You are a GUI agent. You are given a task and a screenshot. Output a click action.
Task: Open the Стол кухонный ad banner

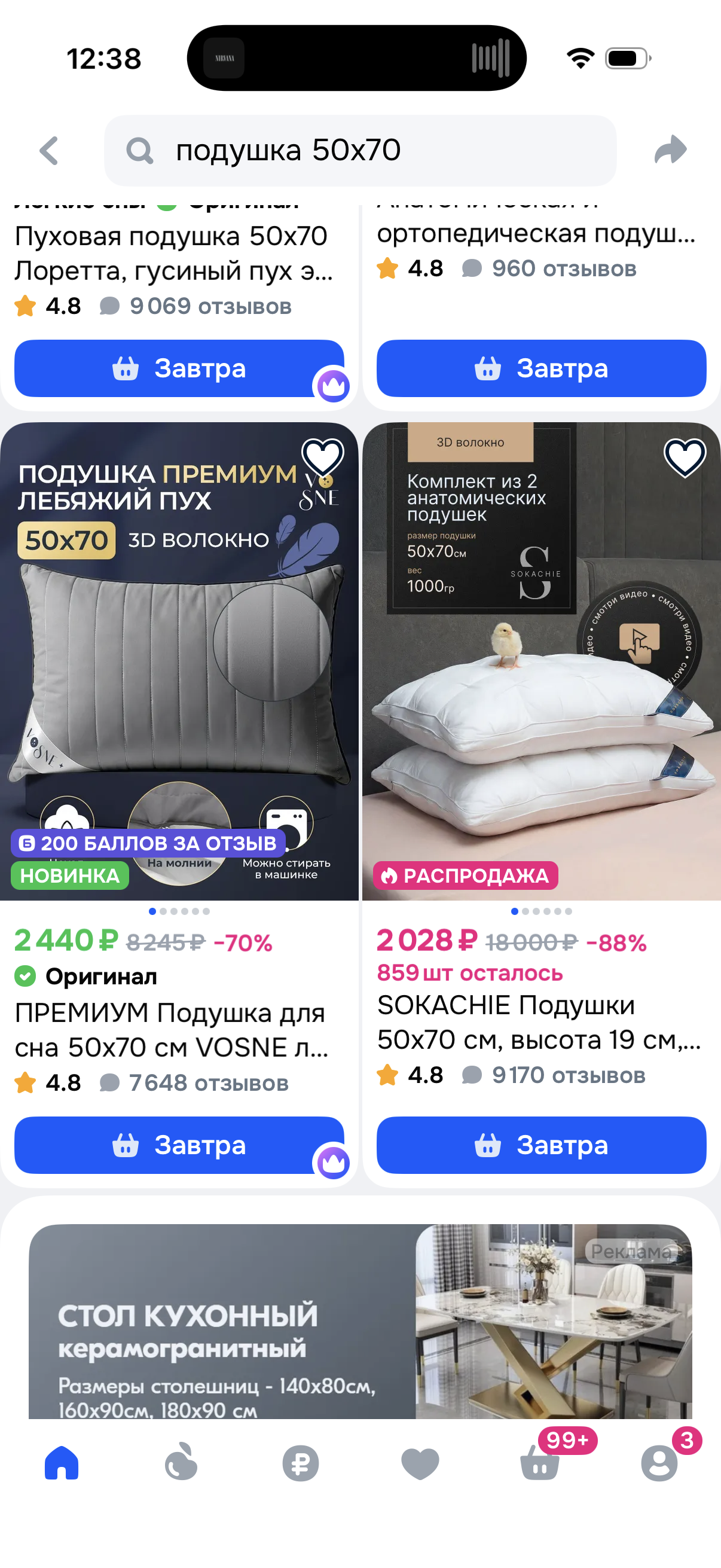360,1321
